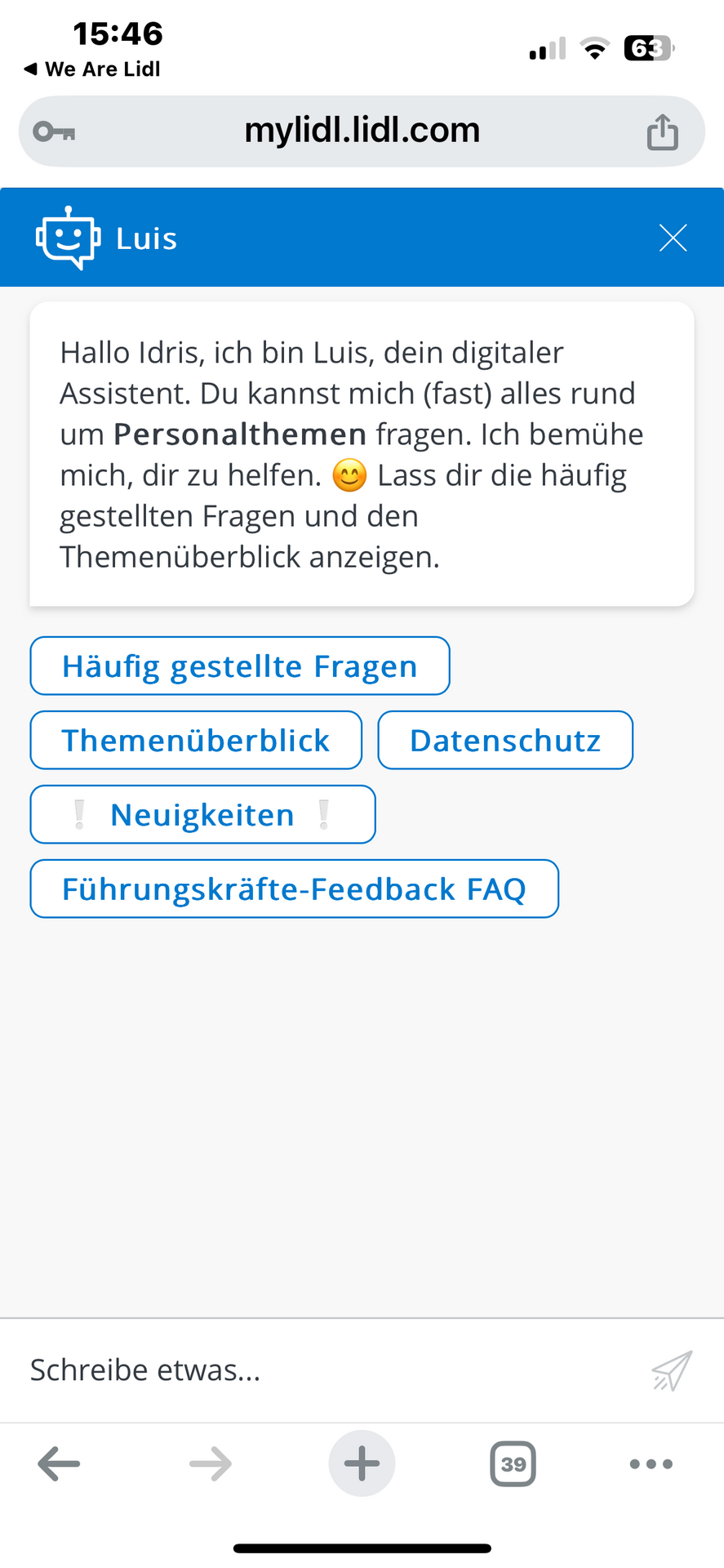Image resolution: width=724 pixels, height=1568 pixels.
Task: Close the Luis chat assistant
Action: (x=673, y=238)
